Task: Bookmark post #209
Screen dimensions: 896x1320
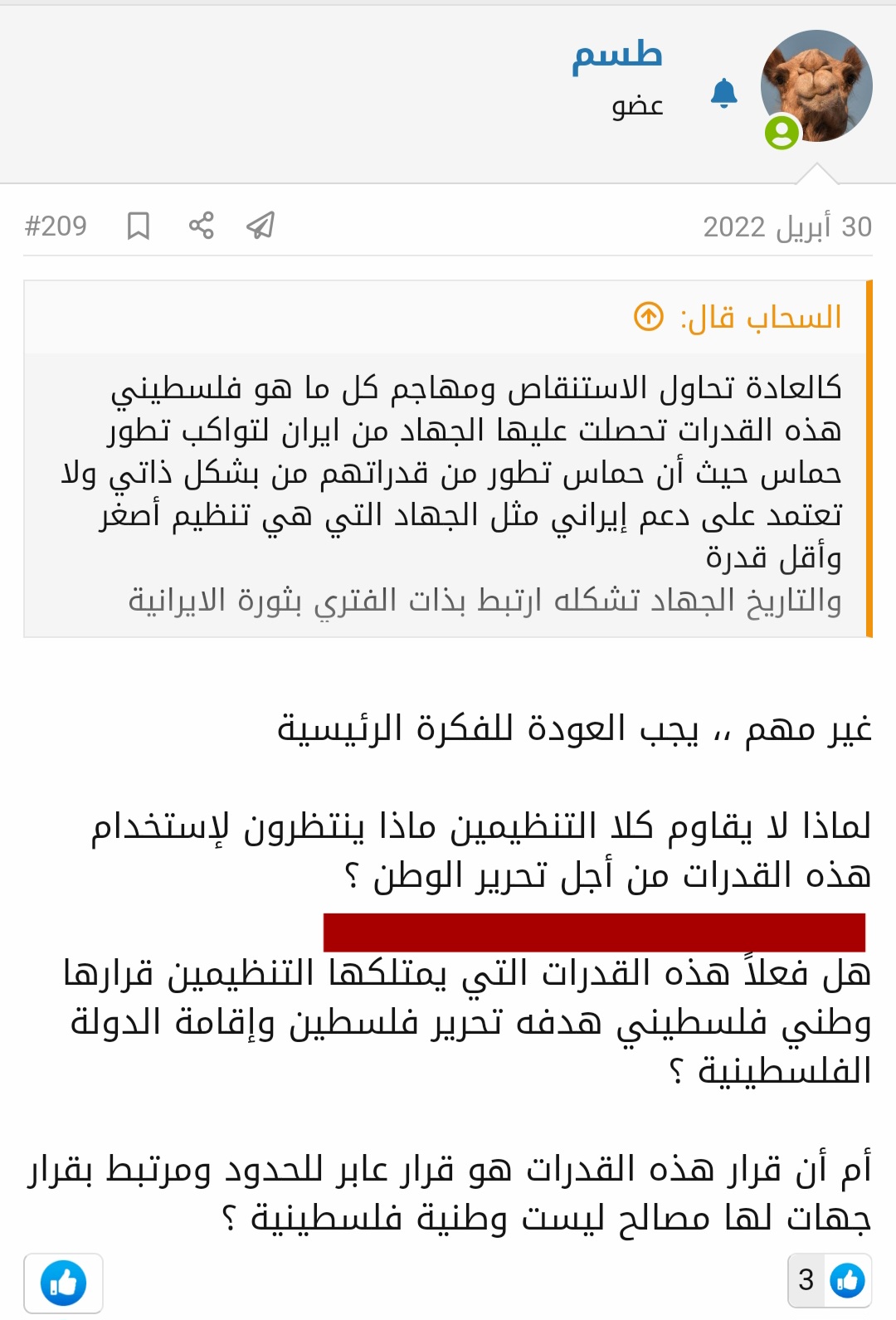Action: point(139,226)
